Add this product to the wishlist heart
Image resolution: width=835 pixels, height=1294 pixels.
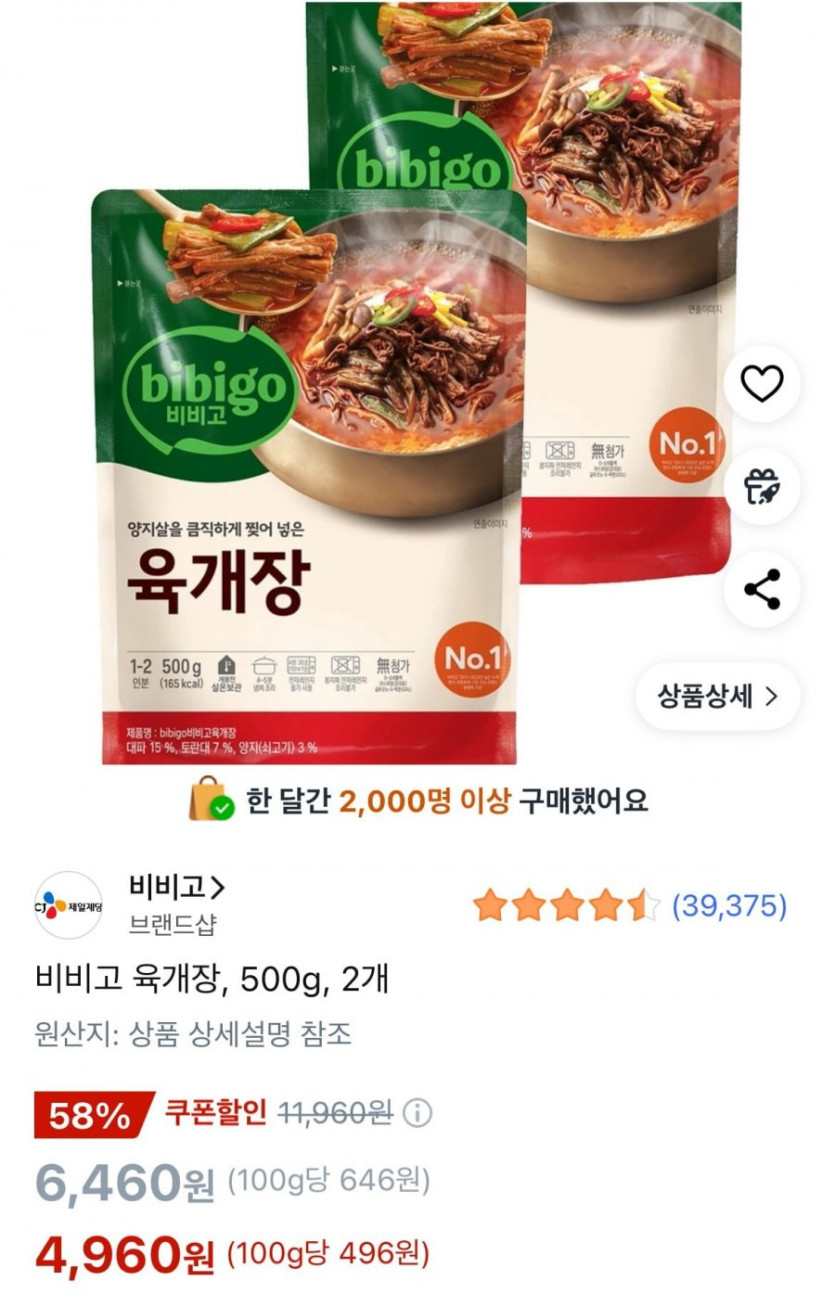point(762,383)
